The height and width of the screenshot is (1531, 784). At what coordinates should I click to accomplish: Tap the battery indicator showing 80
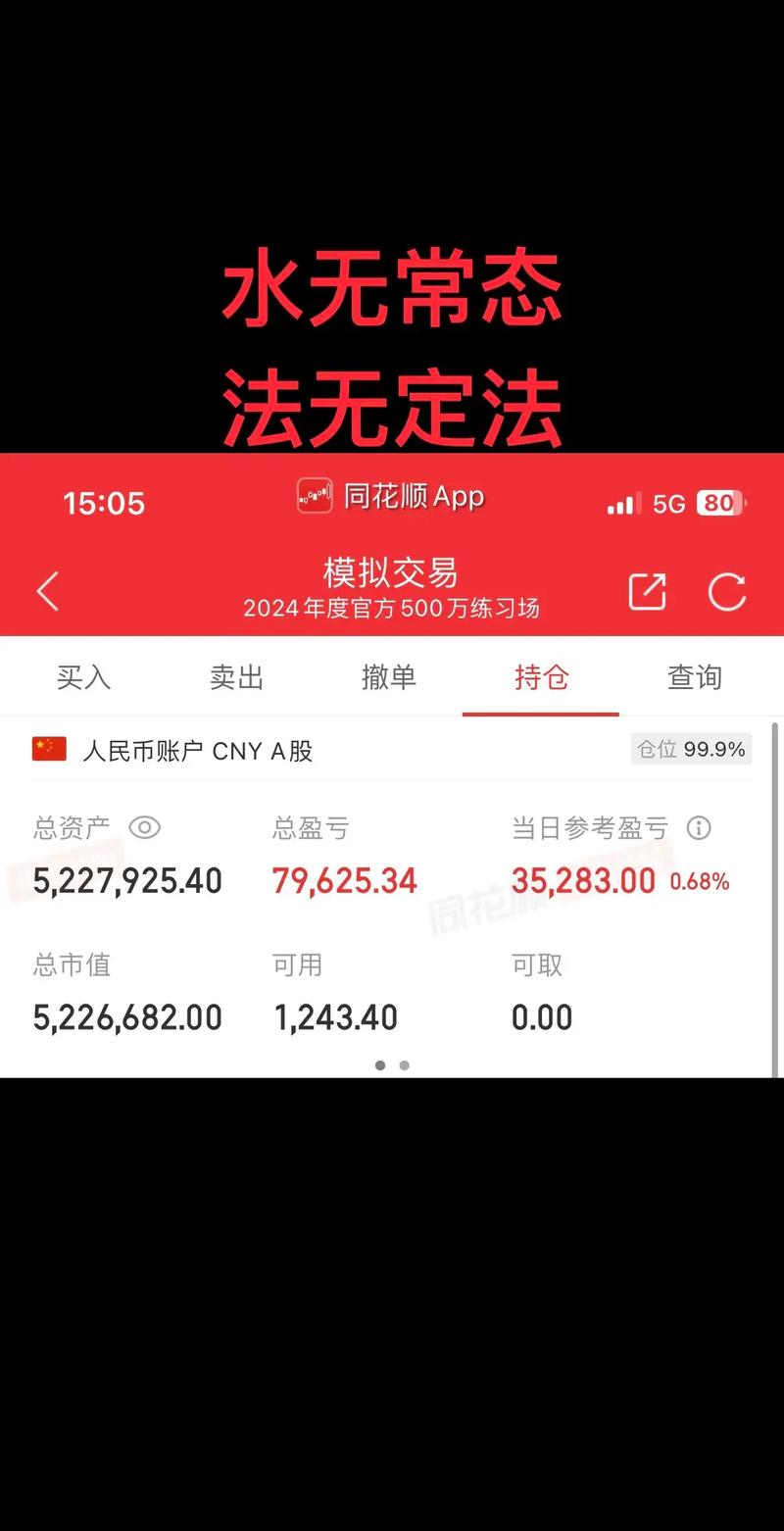pos(719,502)
